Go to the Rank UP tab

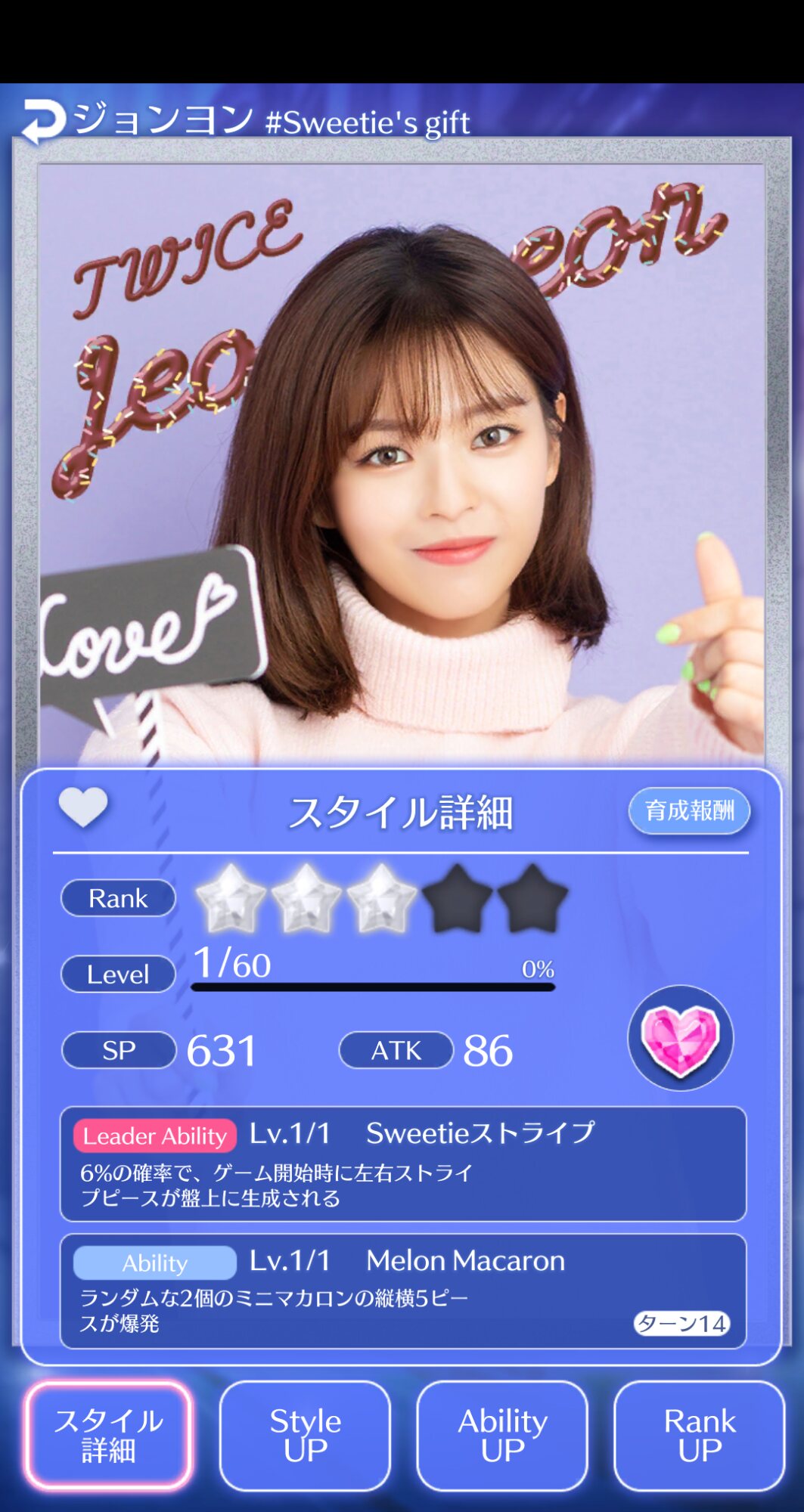click(x=699, y=1435)
